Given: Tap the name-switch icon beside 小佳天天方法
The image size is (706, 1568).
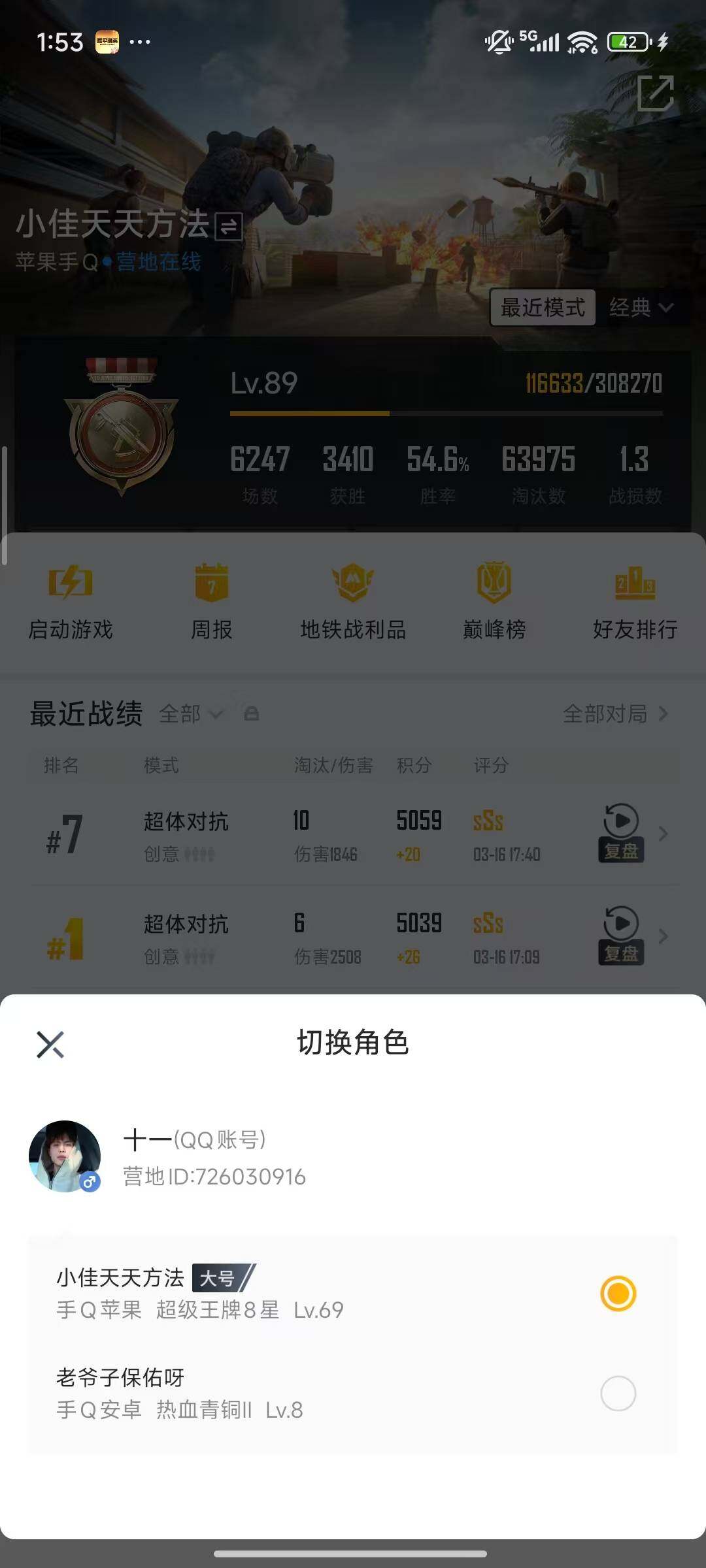Looking at the screenshot, I should point(228,227).
